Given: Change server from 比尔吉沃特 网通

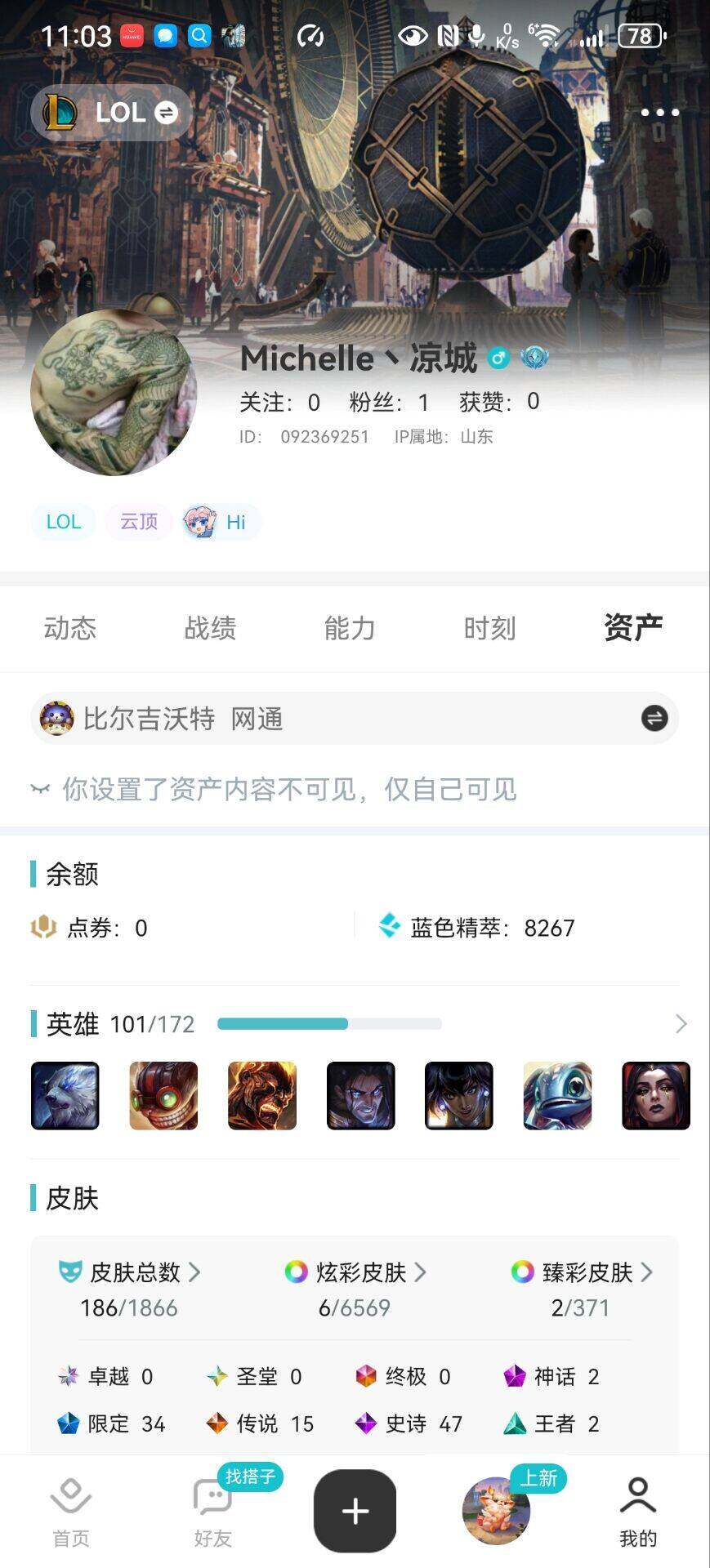Looking at the screenshot, I should (x=654, y=719).
